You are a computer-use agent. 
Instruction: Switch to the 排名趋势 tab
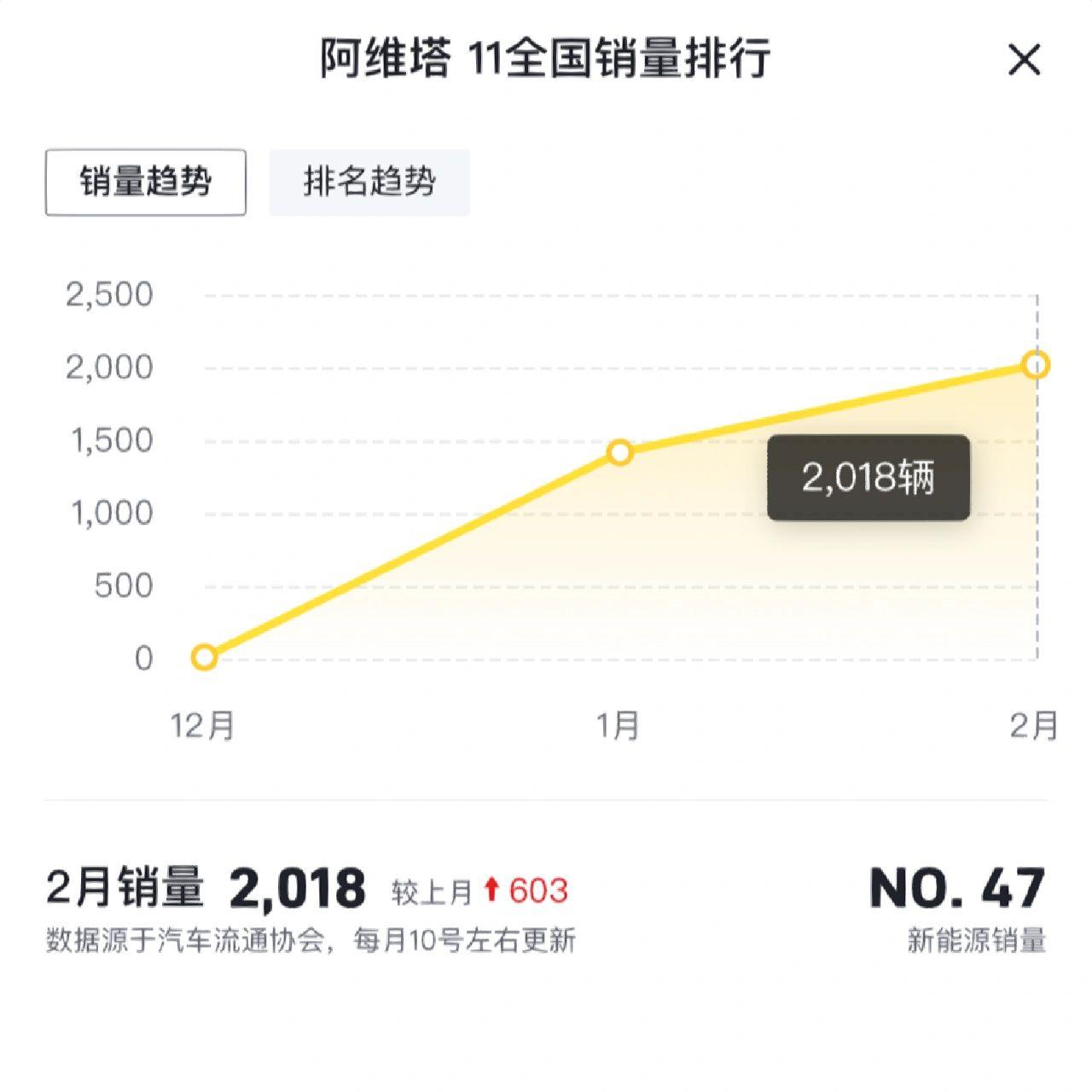point(369,182)
